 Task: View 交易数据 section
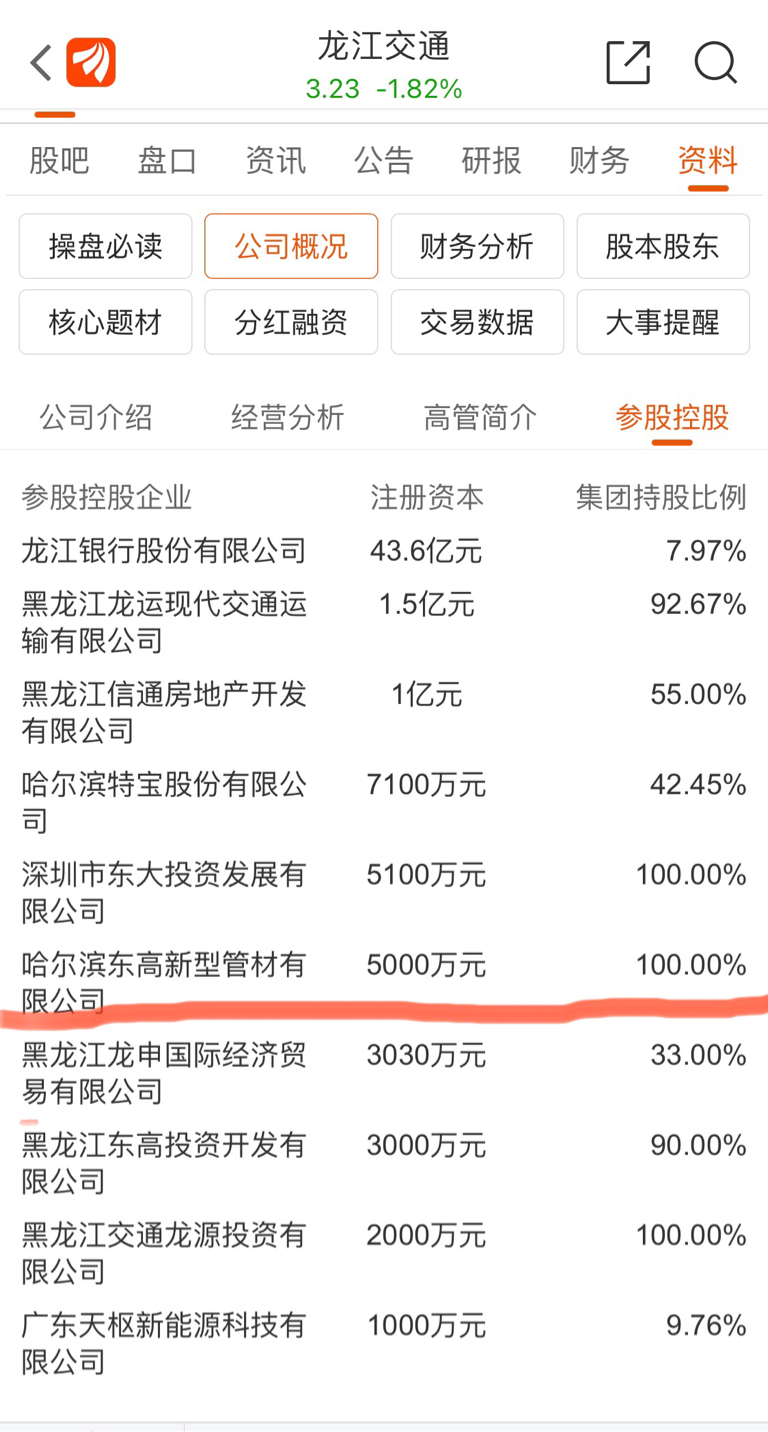pos(477,322)
